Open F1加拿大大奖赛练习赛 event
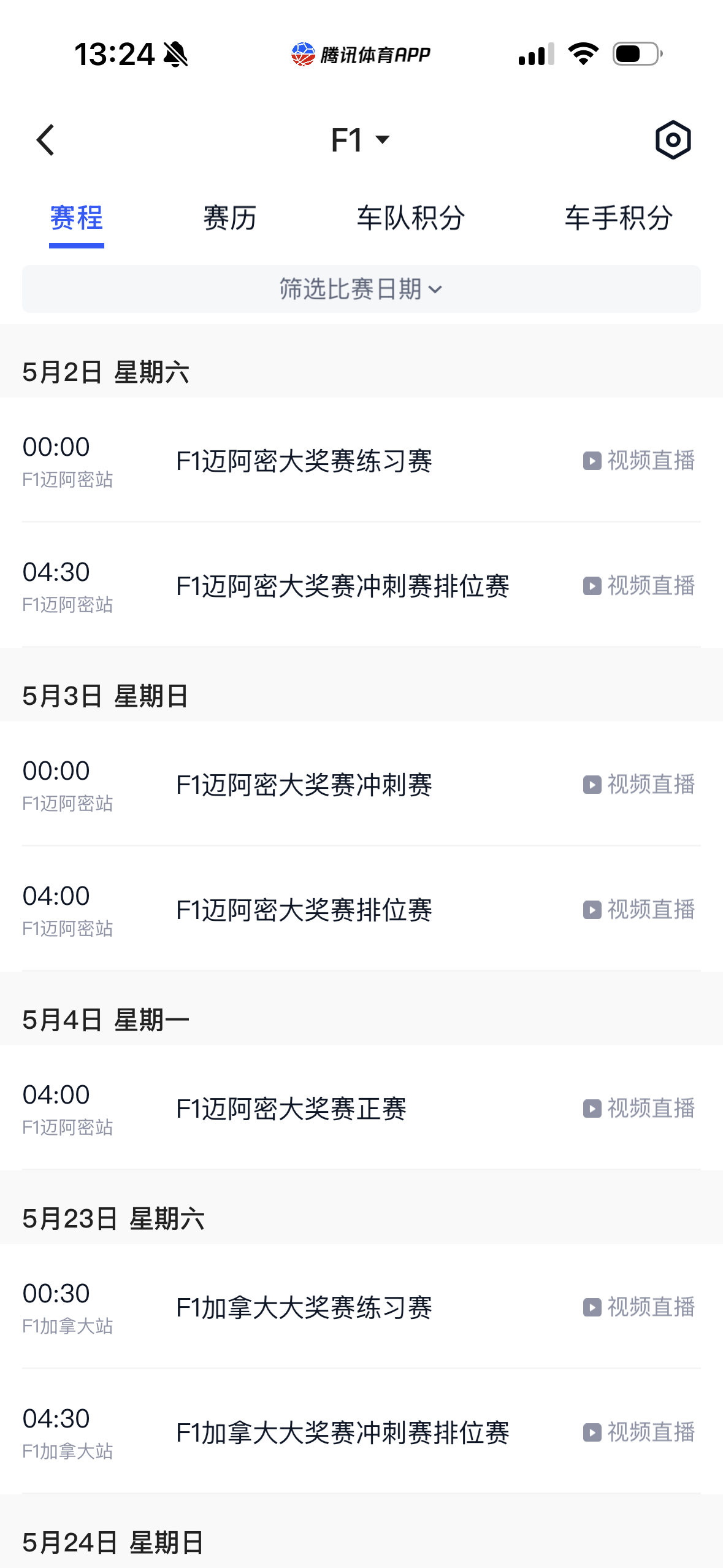This screenshot has width=723, height=1568. pyautogui.click(x=361, y=1307)
